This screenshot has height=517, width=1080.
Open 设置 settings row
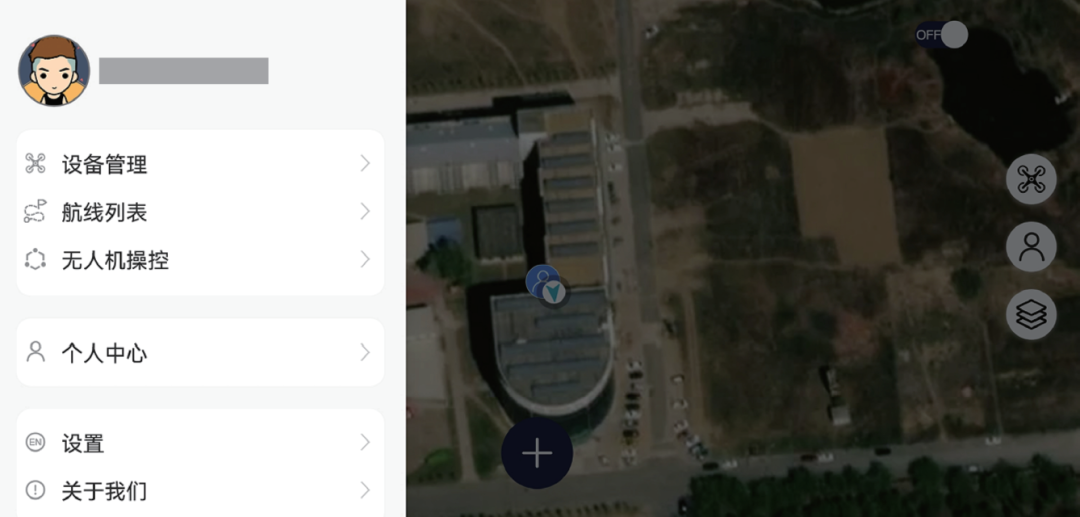(x=200, y=443)
